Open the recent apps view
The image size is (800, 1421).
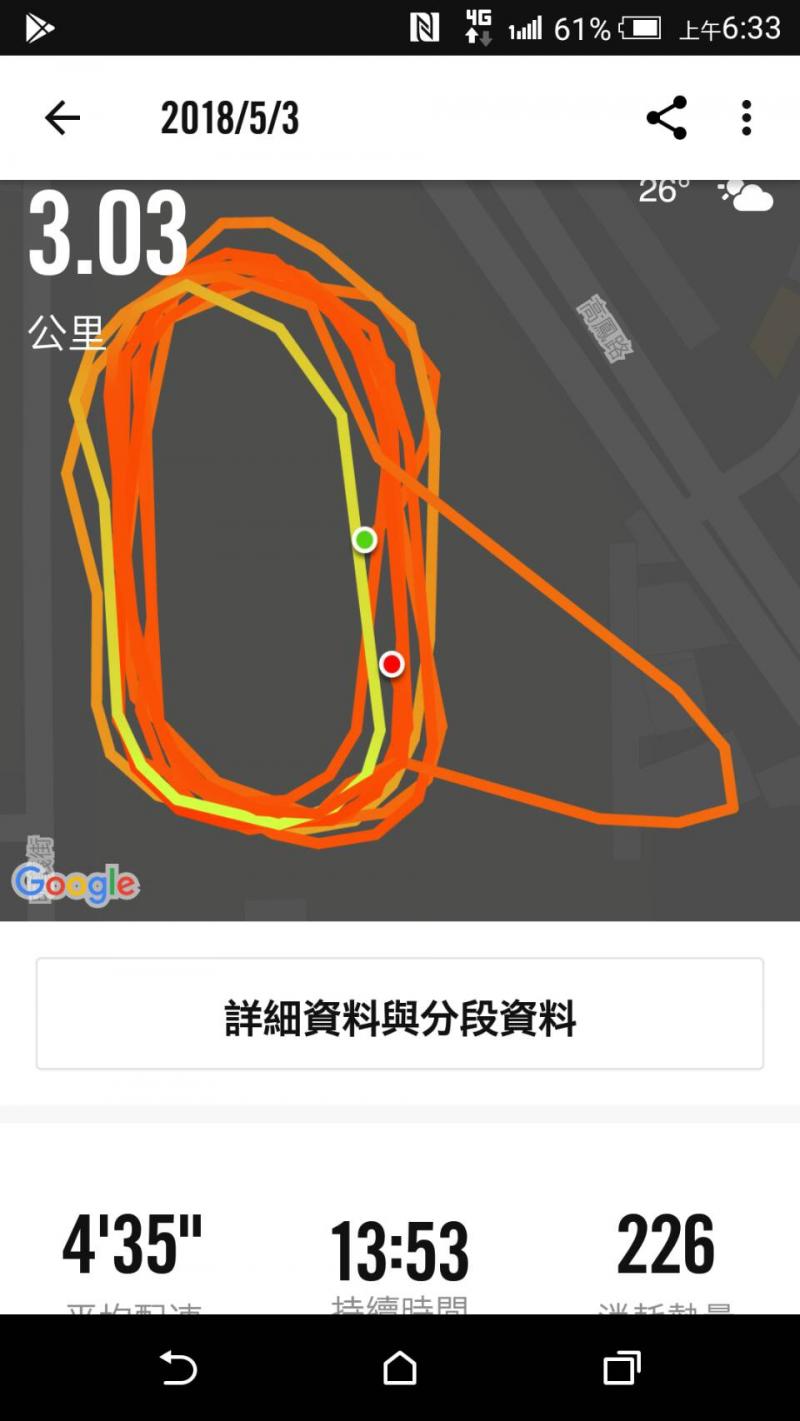(x=621, y=1368)
